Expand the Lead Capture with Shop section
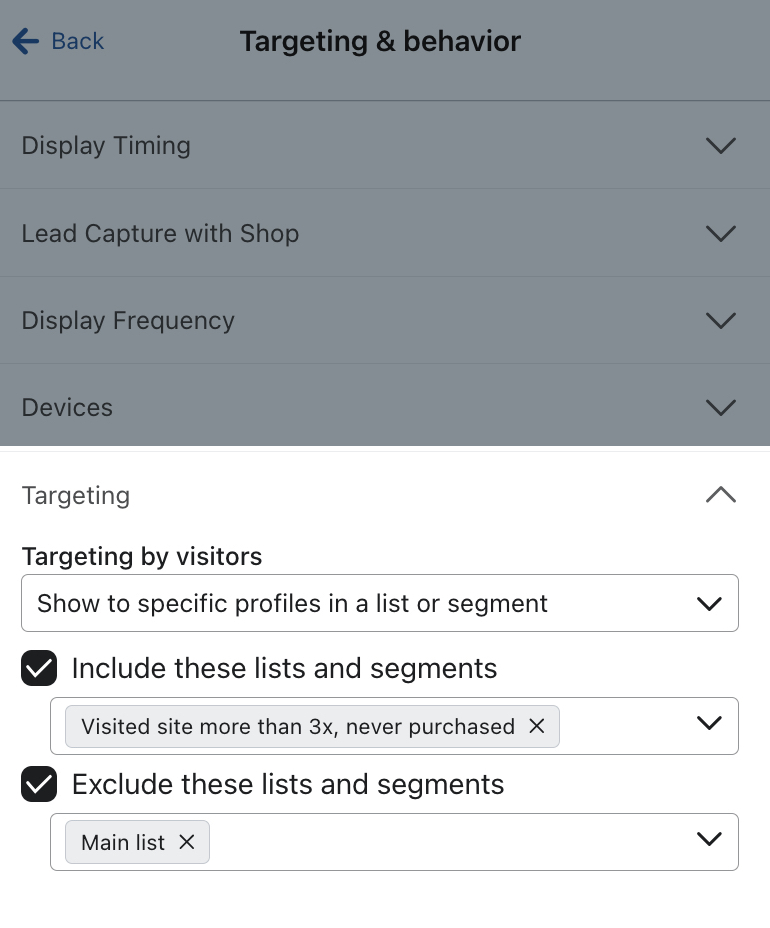Image resolution: width=770 pixels, height=928 pixels. coord(385,233)
